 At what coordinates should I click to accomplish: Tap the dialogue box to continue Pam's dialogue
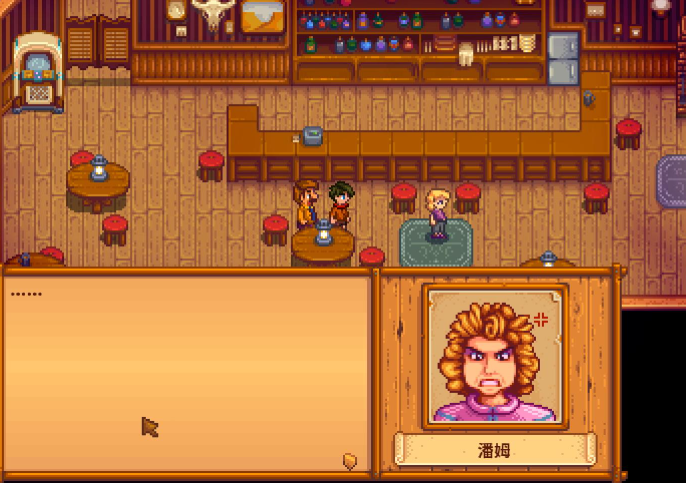(x=188, y=372)
